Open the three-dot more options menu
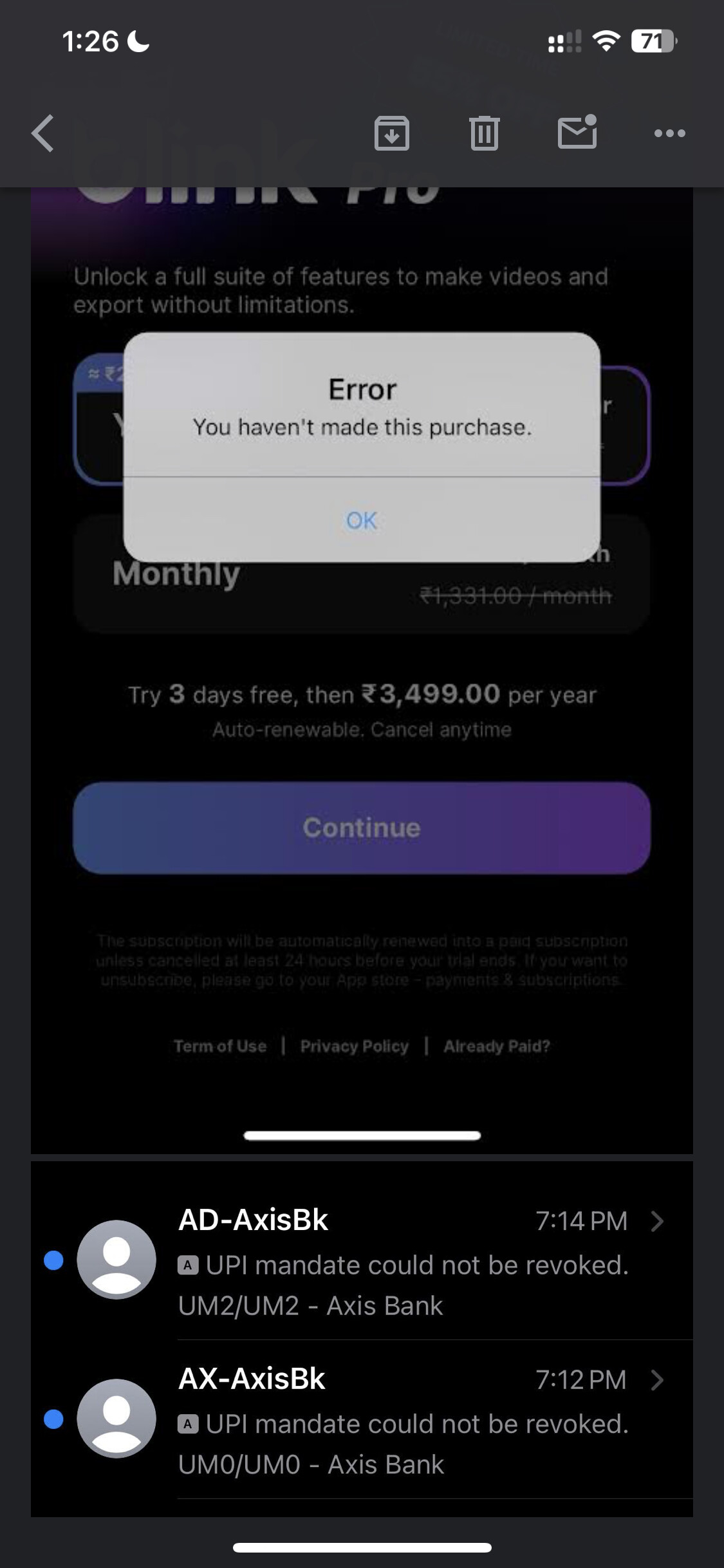The height and width of the screenshot is (1568, 724). pos(669,133)
